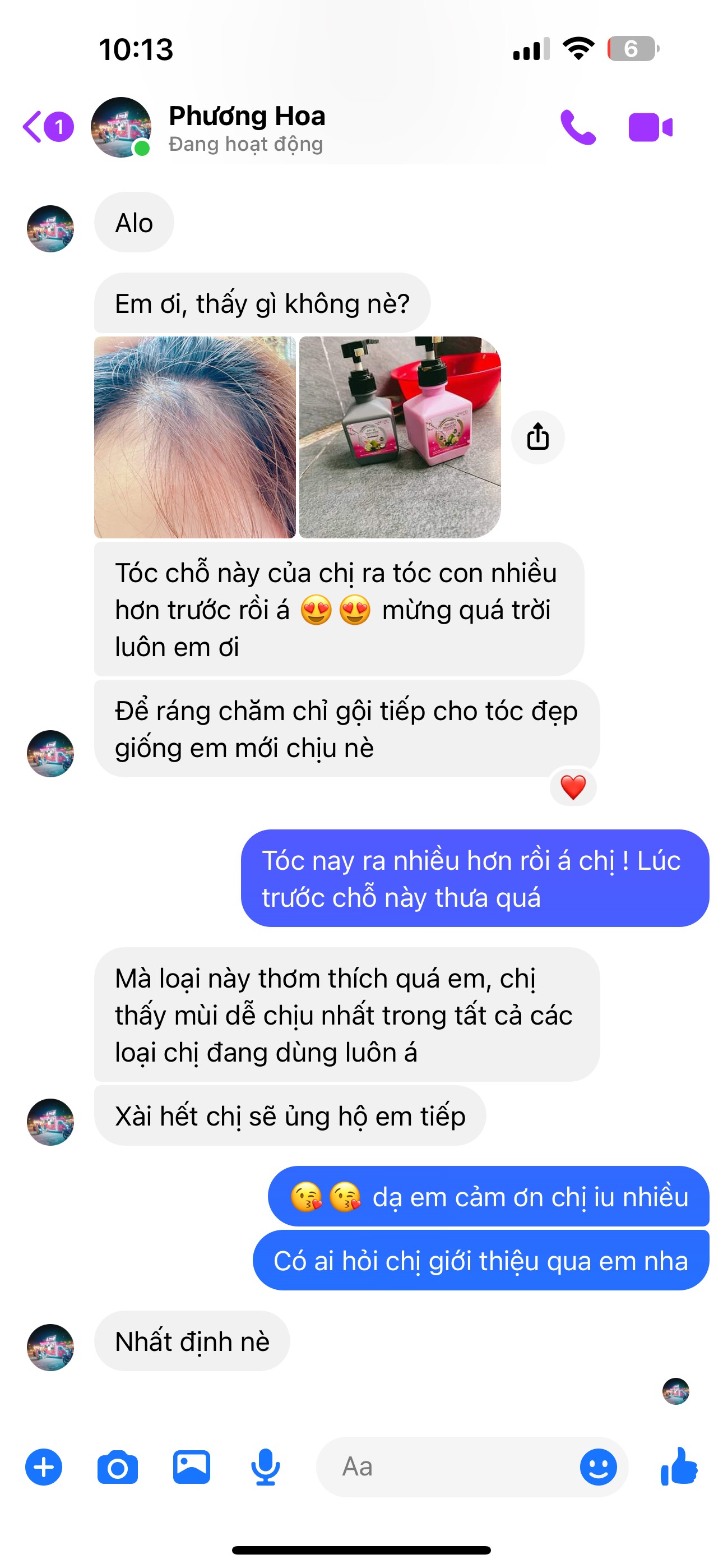
Task: Tap the Aa message input field
Action: tap(444, 1467)
